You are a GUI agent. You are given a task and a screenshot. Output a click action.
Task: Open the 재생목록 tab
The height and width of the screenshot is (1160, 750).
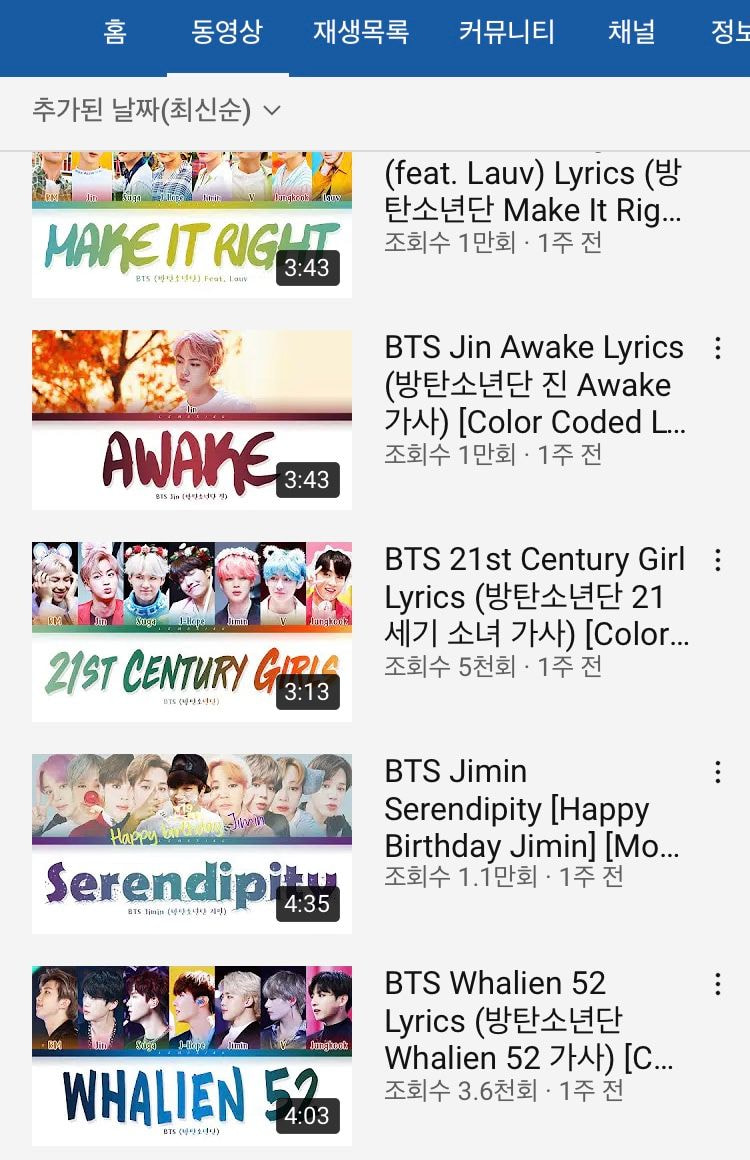pos(360,32)
